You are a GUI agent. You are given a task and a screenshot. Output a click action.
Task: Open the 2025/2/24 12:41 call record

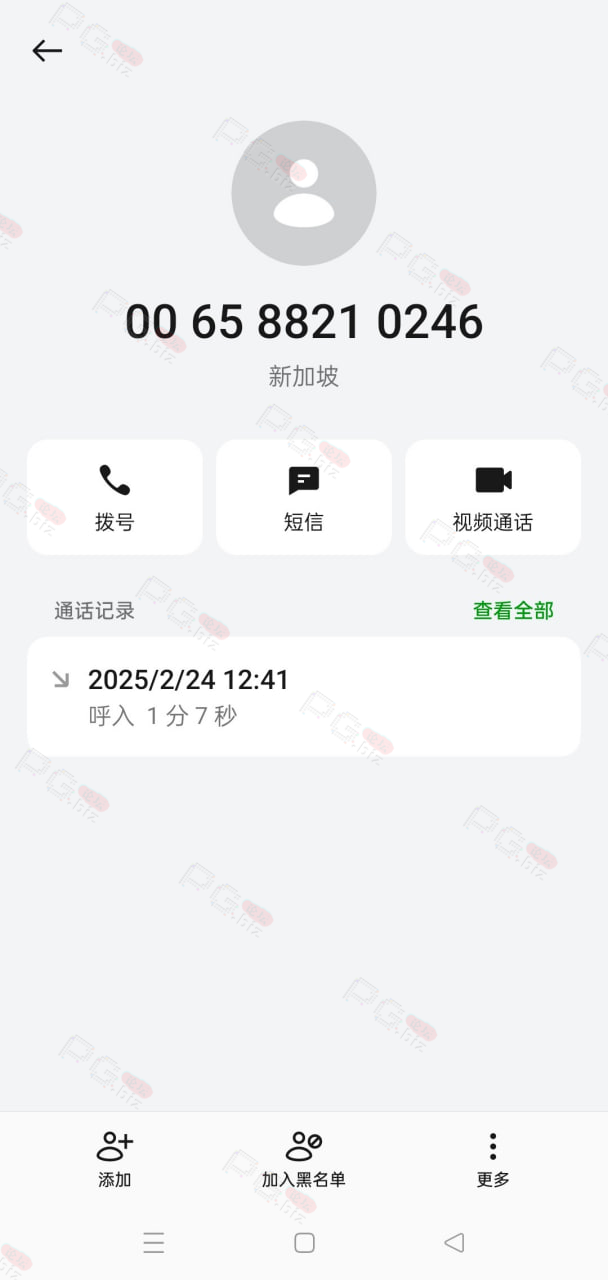(x=304, y=697)
